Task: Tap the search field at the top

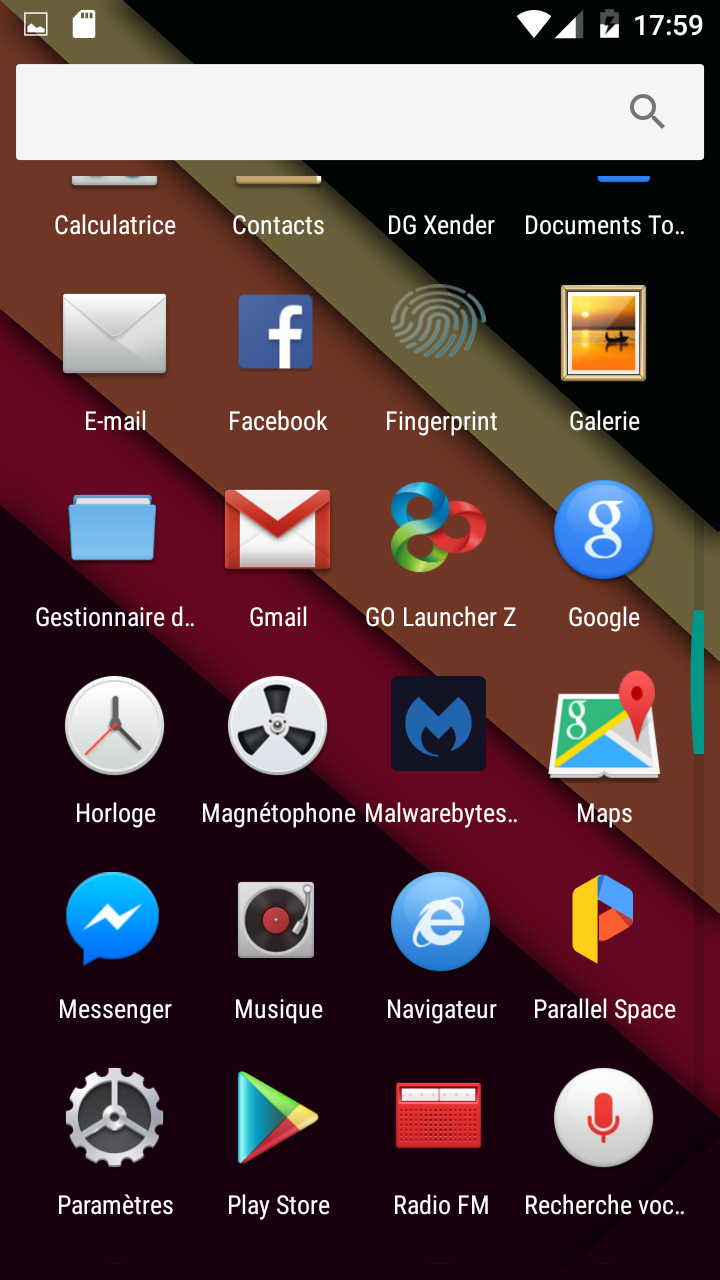Action: point(320,112)
